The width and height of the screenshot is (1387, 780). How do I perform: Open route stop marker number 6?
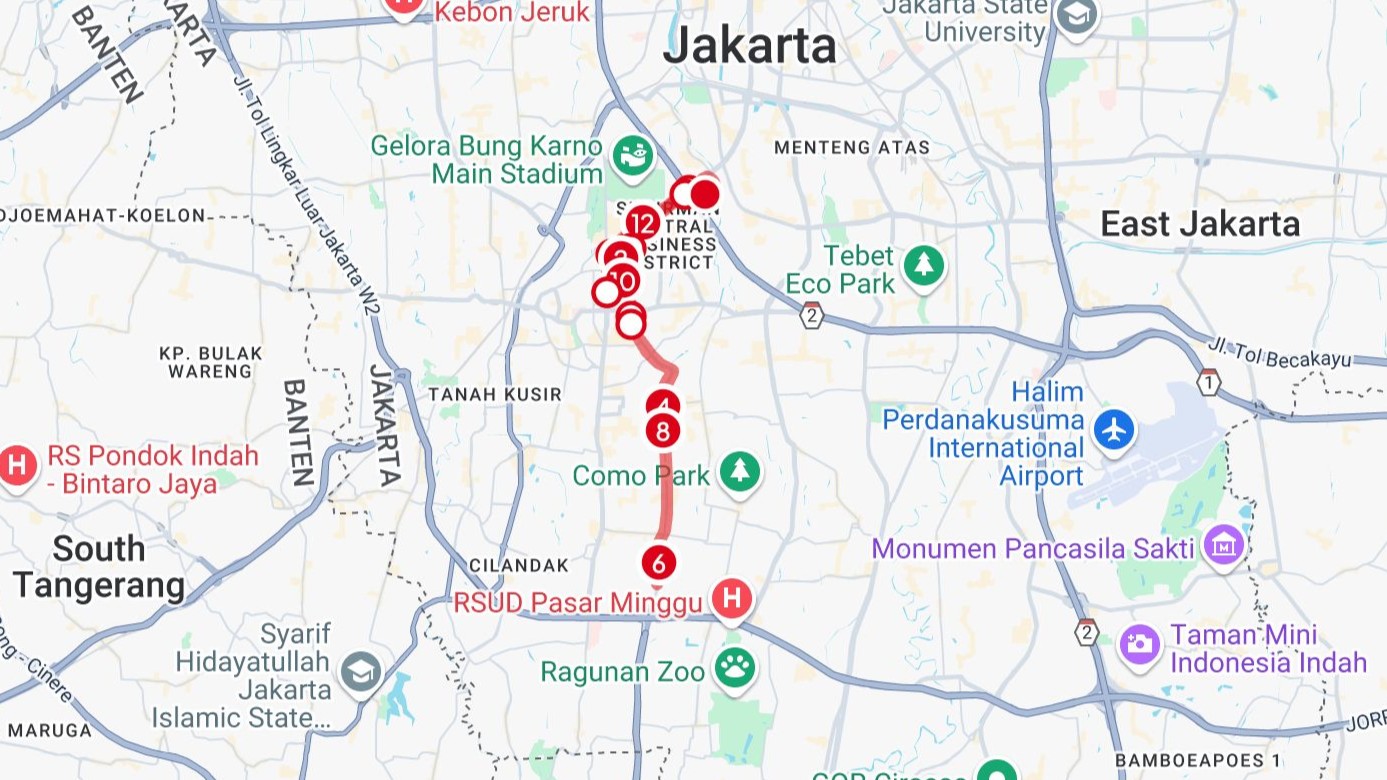pyautogui.click(x=659, y=563)
